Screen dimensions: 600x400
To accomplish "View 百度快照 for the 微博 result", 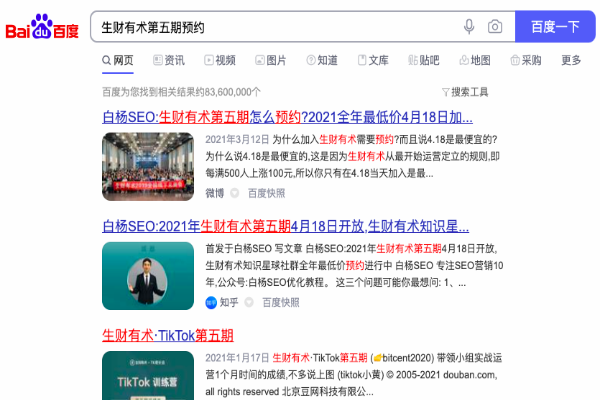I will (x=266, y=193).
